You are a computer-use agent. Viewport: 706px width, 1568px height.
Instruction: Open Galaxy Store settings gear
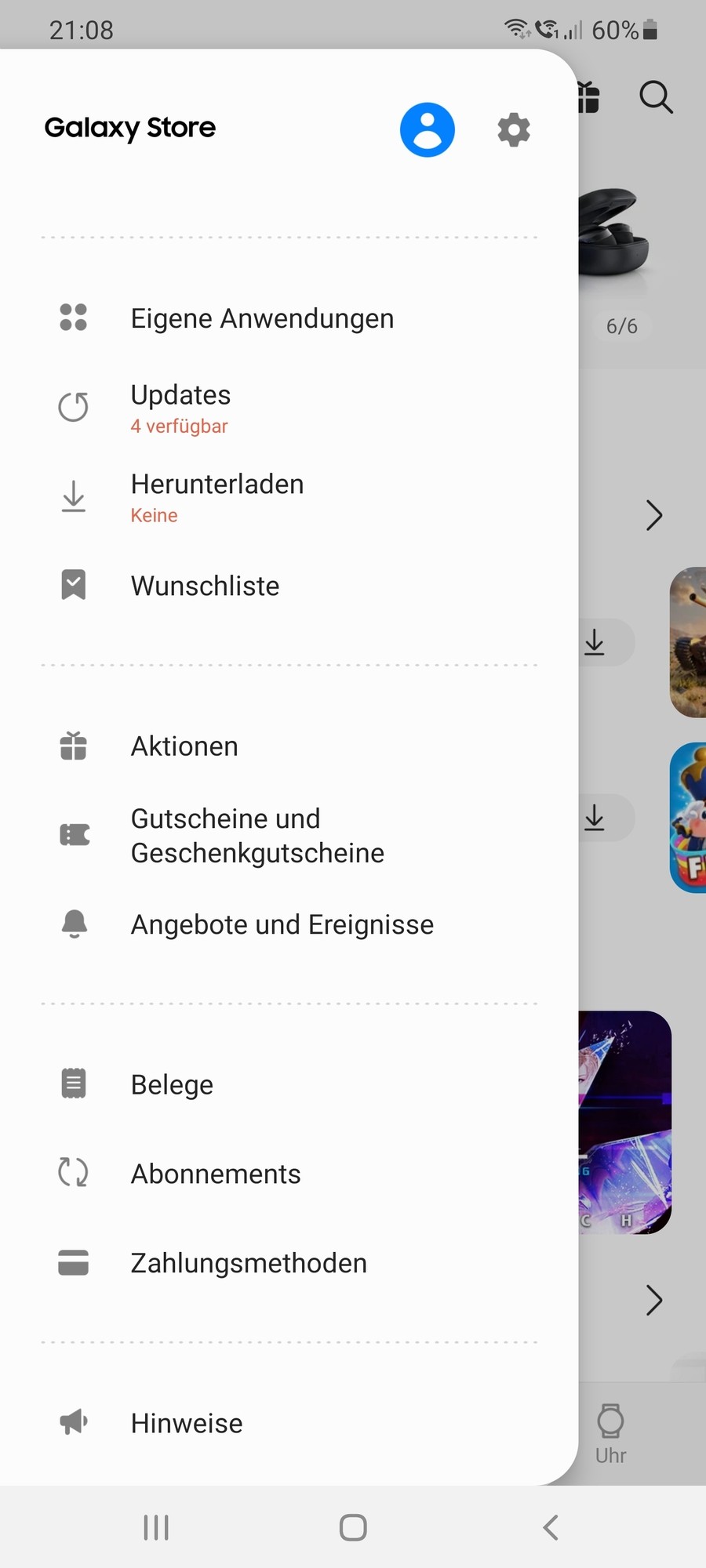coord(514,129)
